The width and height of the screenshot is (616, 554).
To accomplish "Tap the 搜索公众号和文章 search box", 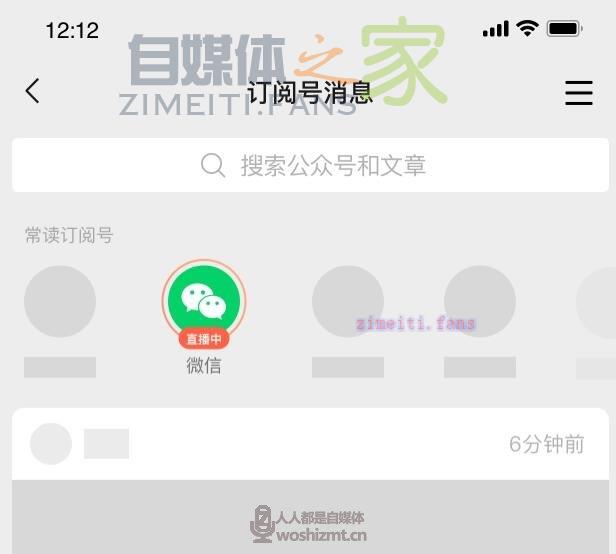I will point(310,165).
